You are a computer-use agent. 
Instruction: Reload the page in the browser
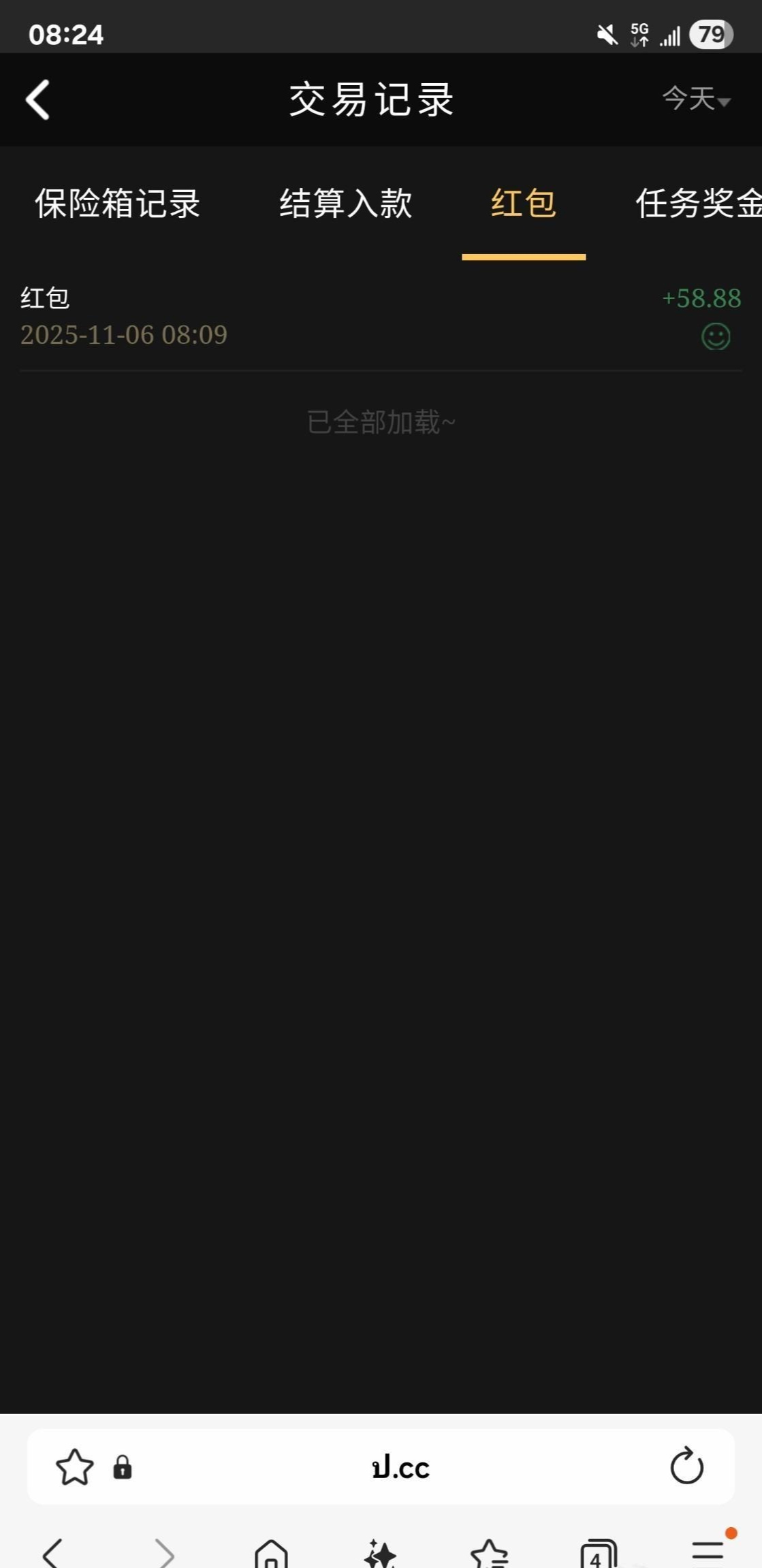[x=686, y=1466]
